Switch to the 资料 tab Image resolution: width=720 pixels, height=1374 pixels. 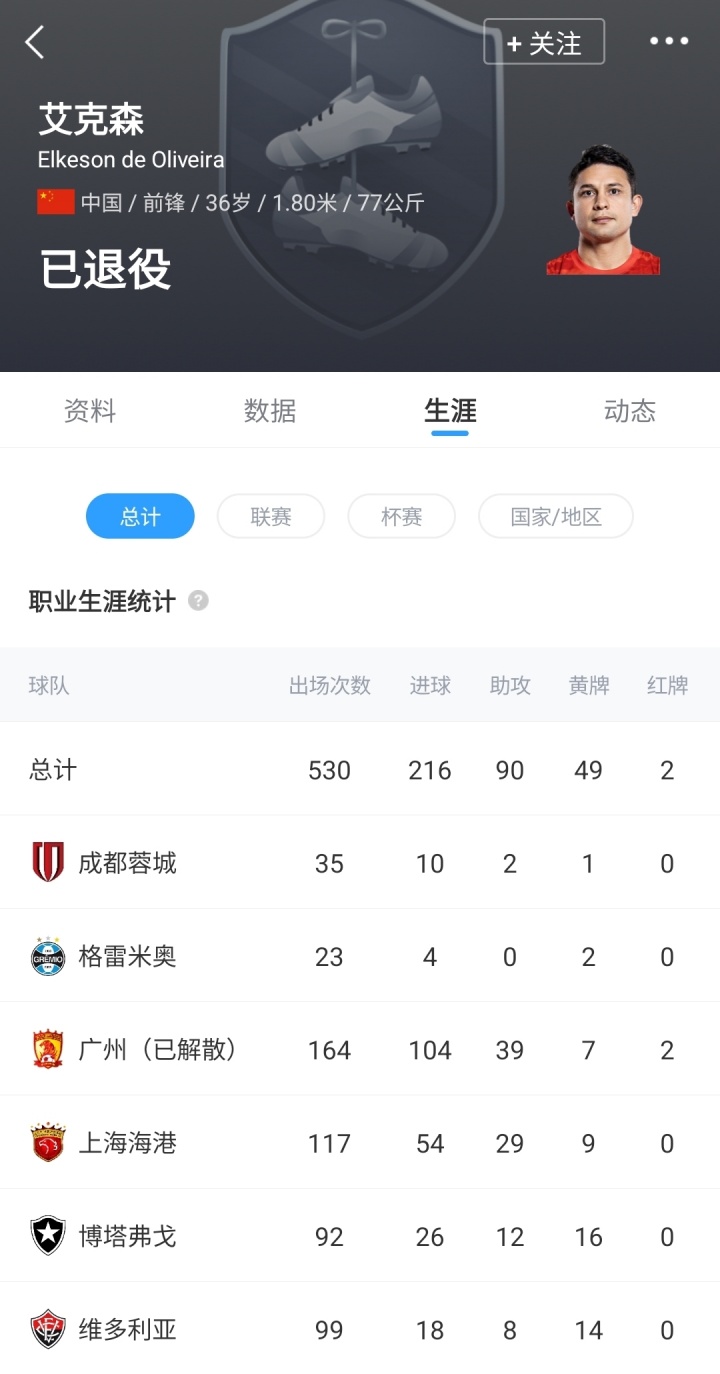pyautogui.click(x=89, y=410)
